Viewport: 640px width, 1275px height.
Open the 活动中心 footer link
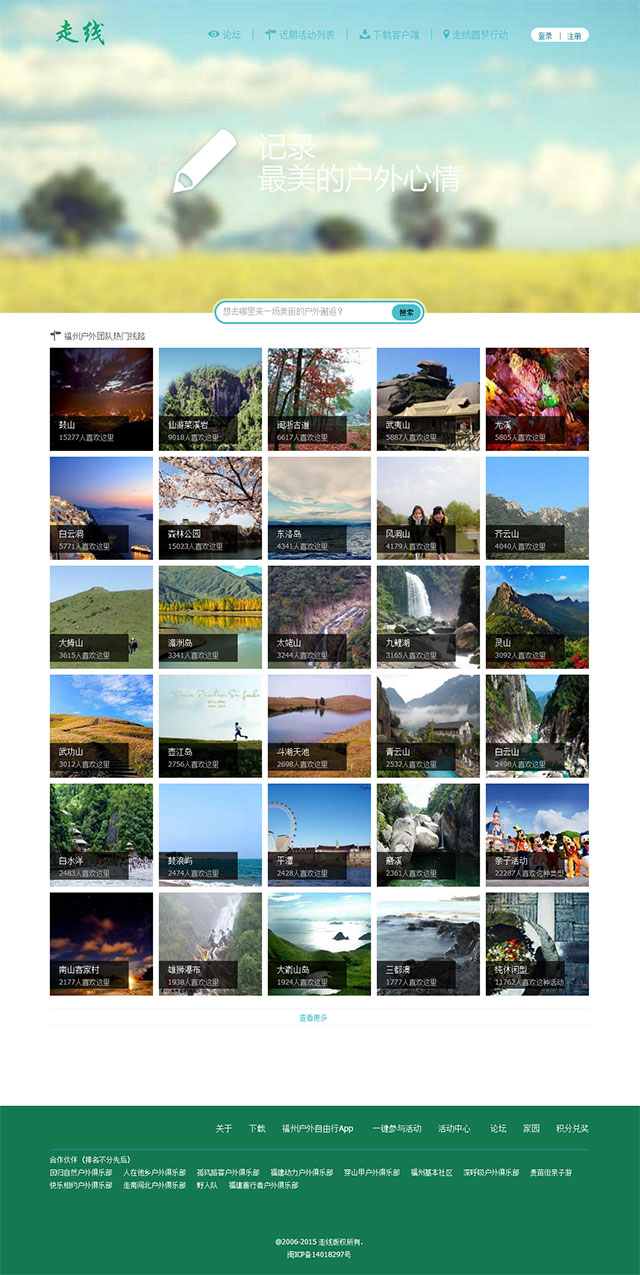453,1128
